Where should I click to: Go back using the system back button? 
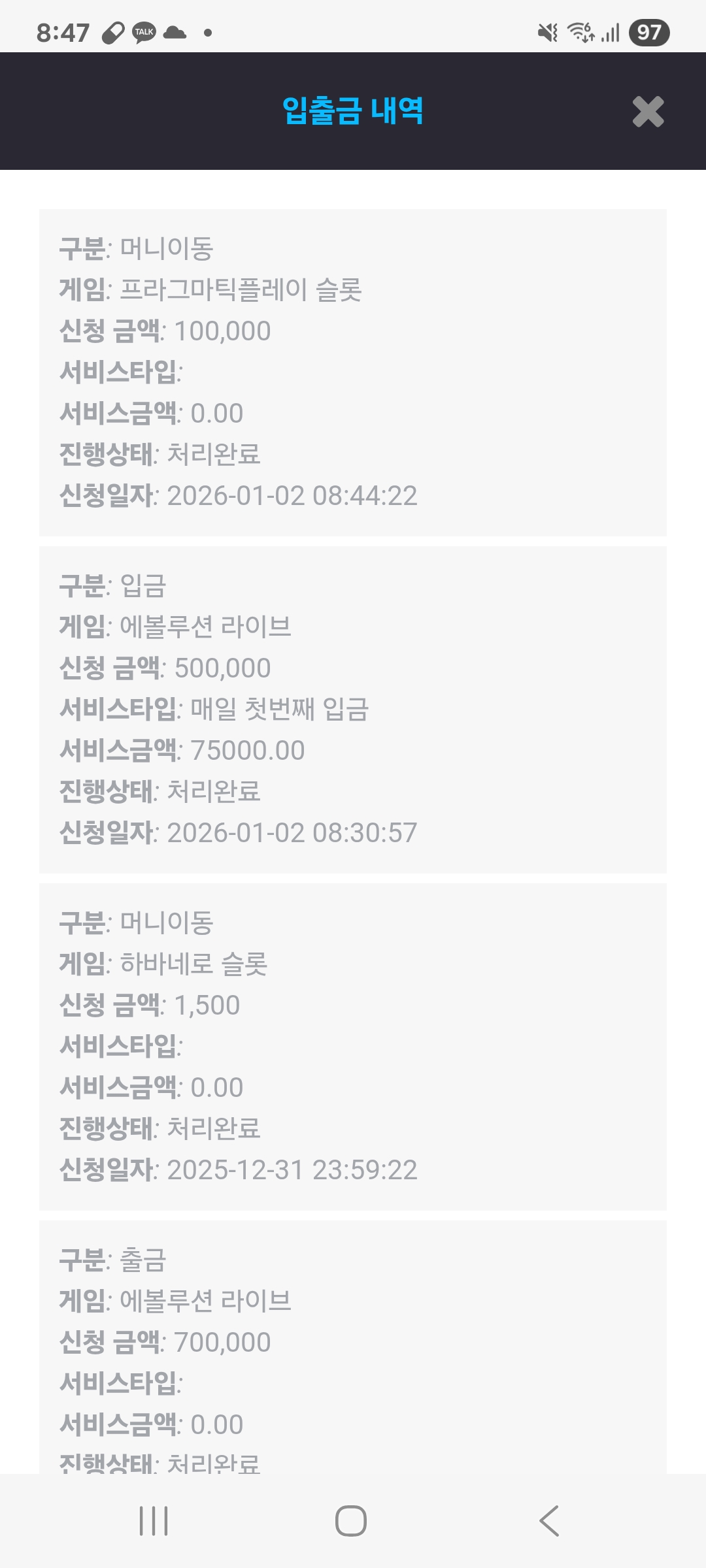tap(549, 1521)
